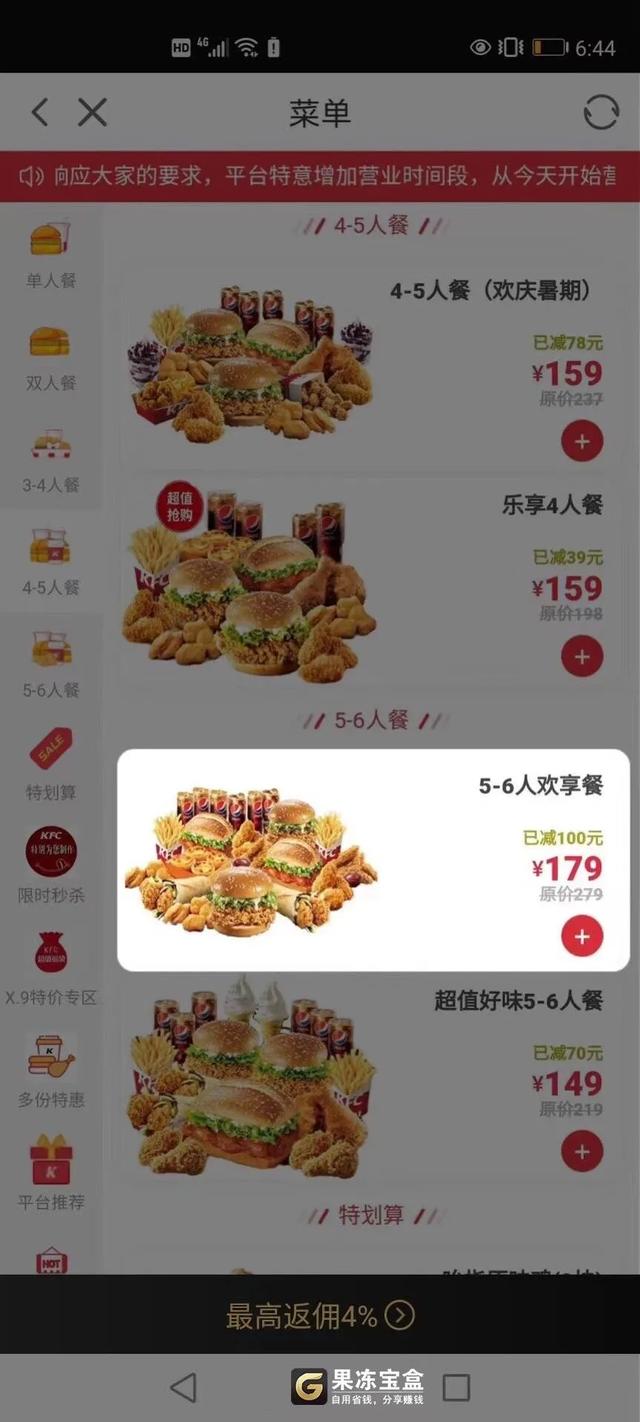Select the 双人餐 category

coord(50,357)
